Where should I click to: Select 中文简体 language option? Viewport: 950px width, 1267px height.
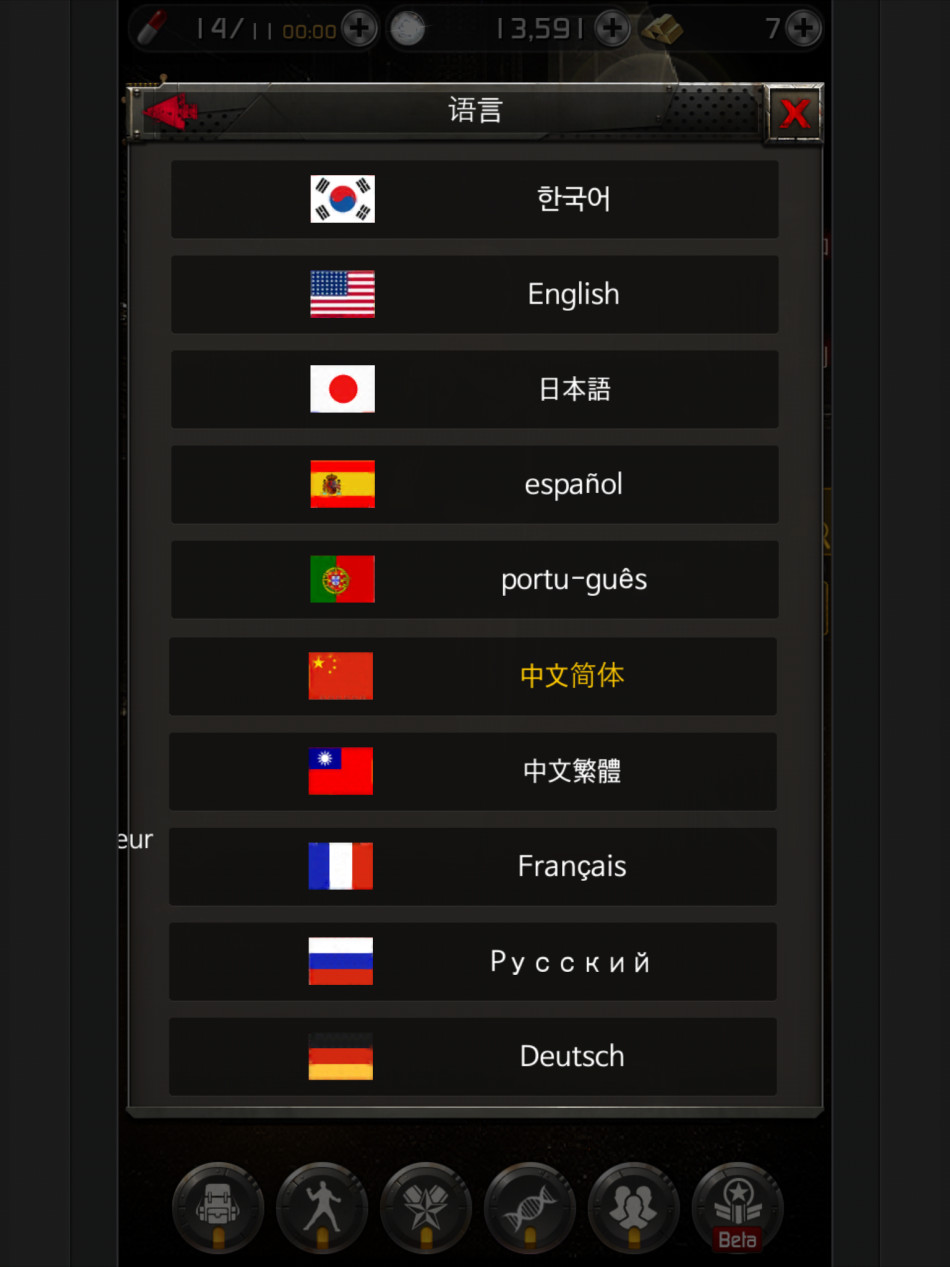(x=473, y=676)
